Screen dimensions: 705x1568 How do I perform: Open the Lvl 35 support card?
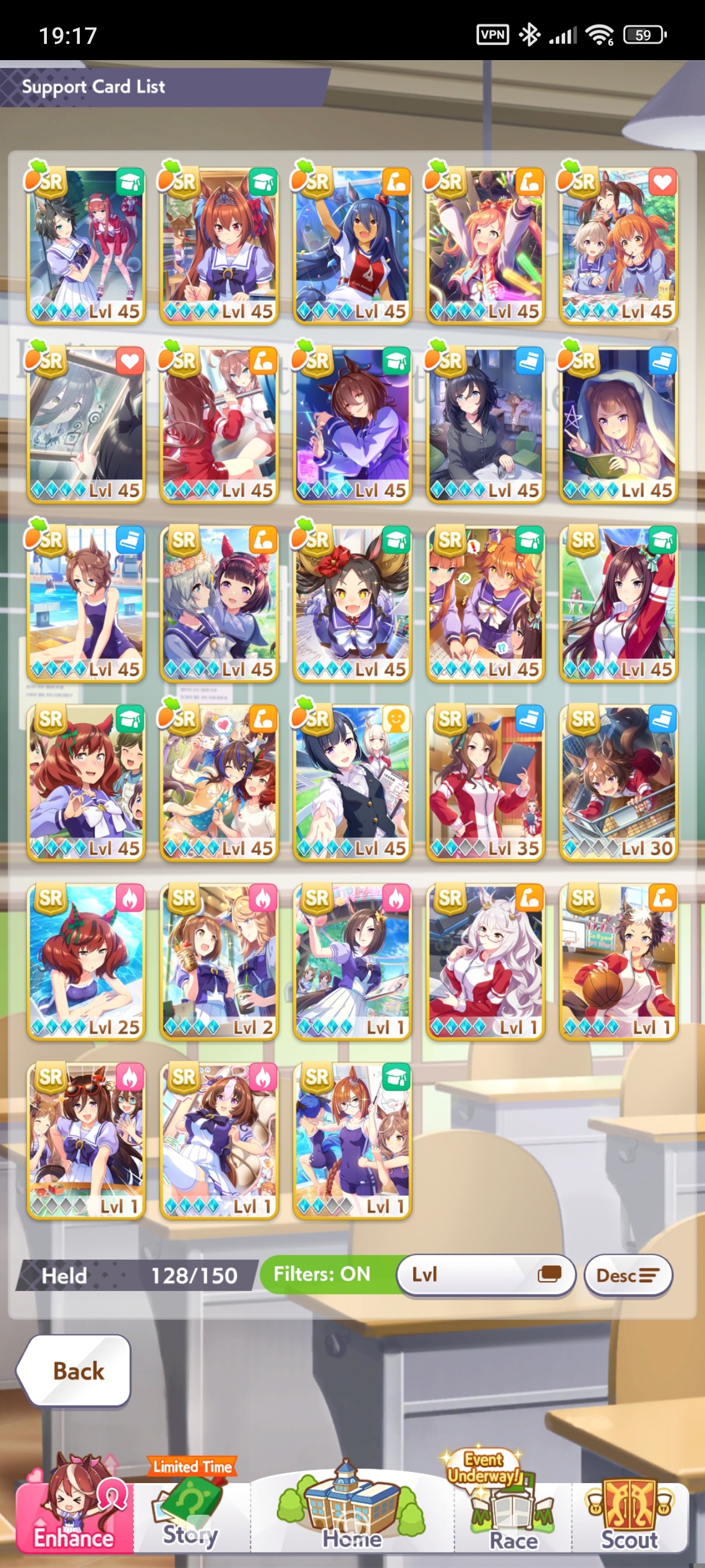pyautogui.click(x=485, y=782)
